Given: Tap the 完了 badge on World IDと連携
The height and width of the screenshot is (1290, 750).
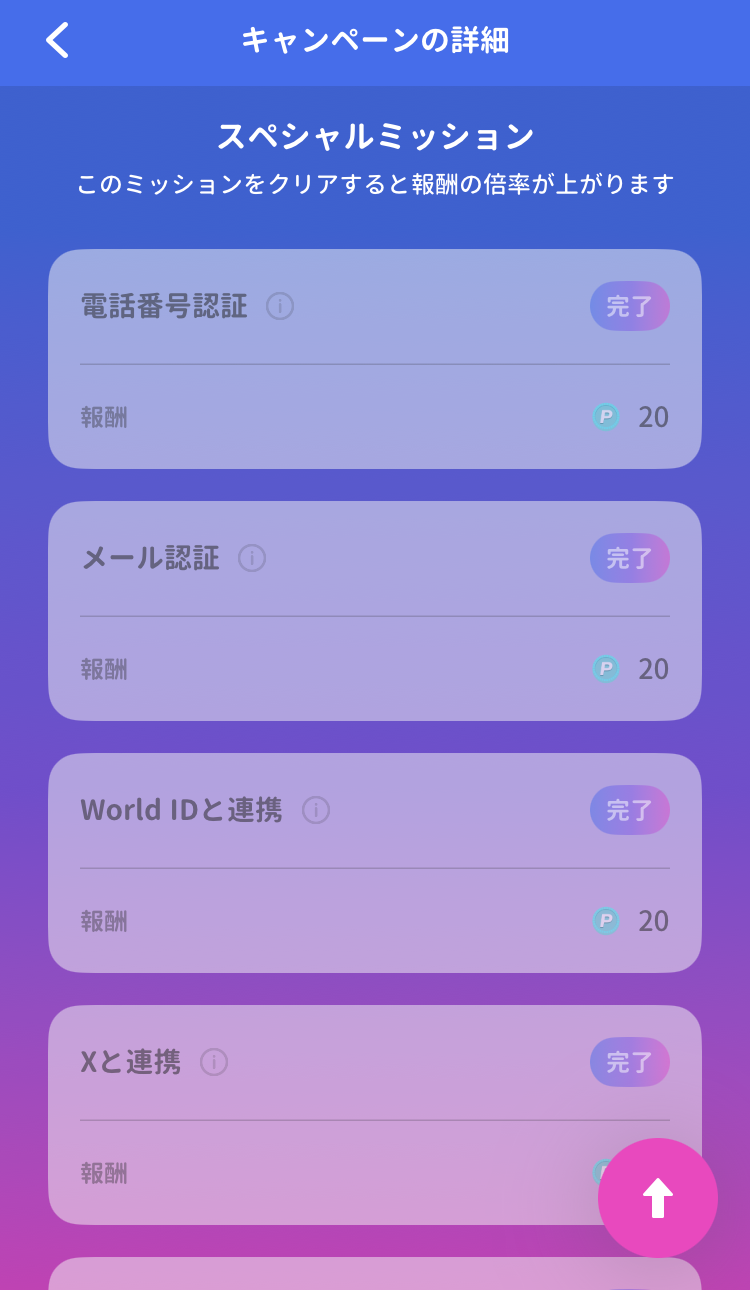Looking at the screenshot, I should 629,811.
